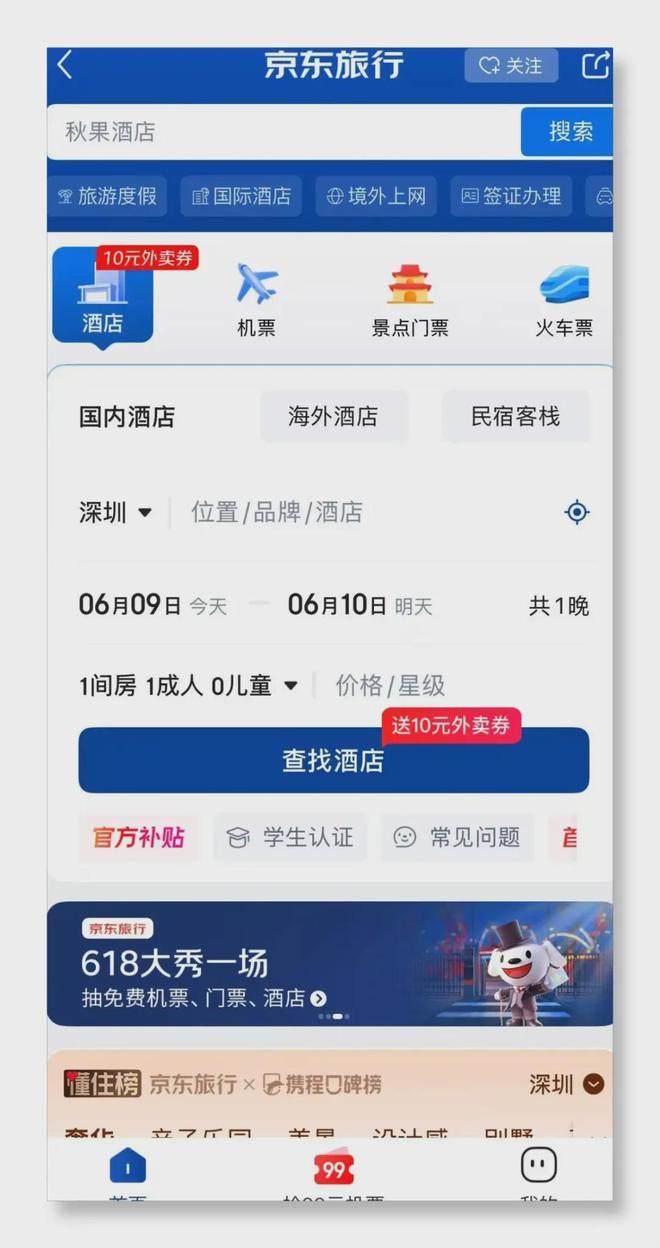Screen dimensions: 660x1248
Task: Hit the 搜索 button
Action: click(566, 132)
